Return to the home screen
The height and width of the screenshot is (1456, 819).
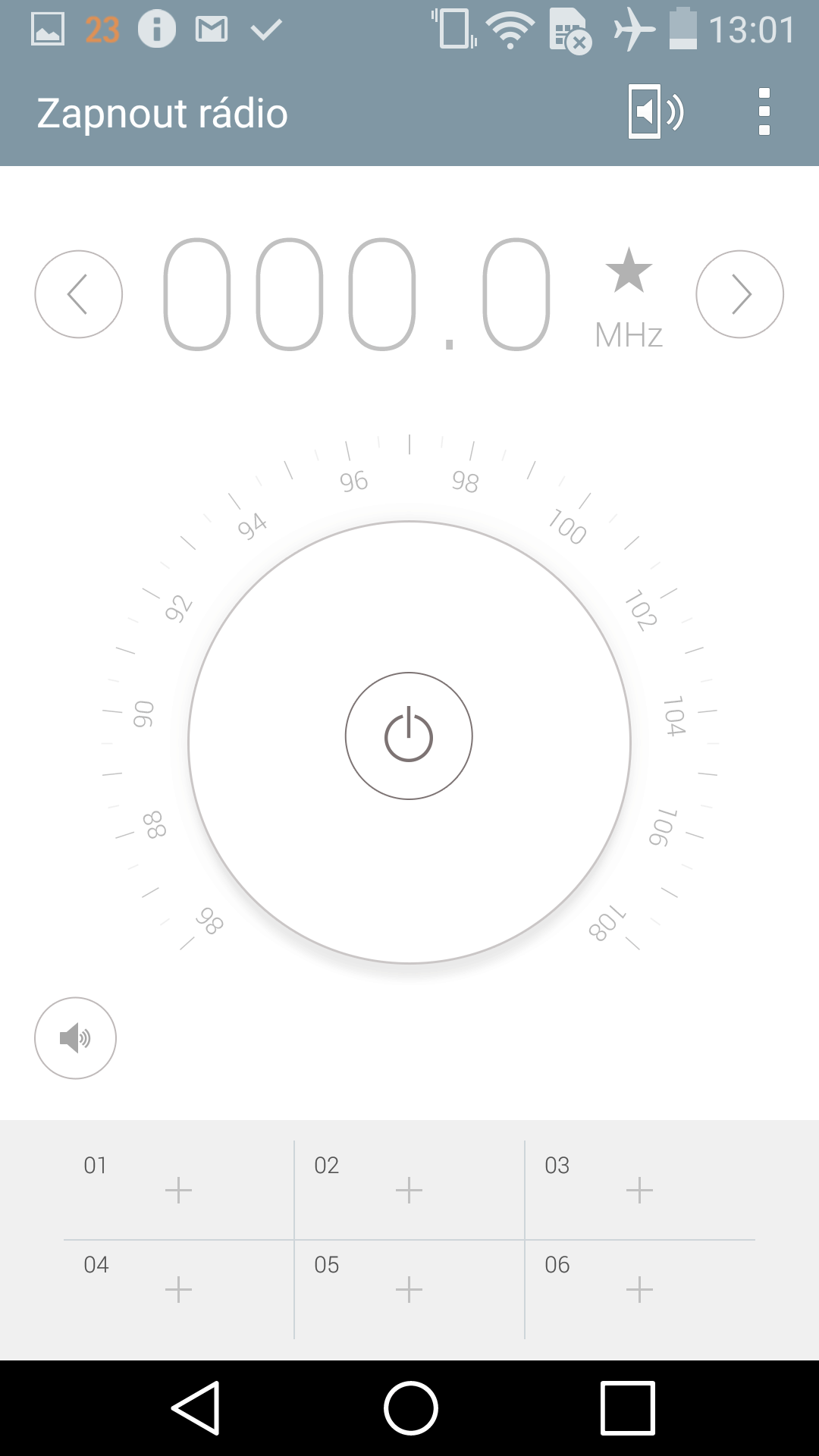click(x=410, y=1408)
